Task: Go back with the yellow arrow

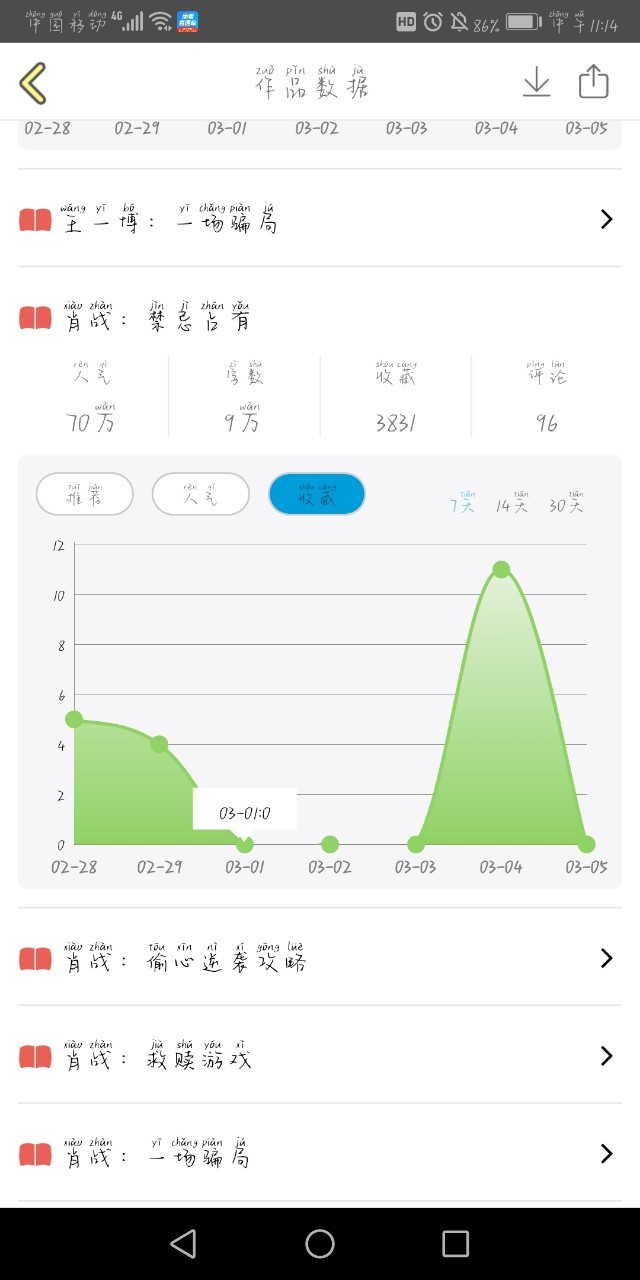Action: click(x=33, y=83)
